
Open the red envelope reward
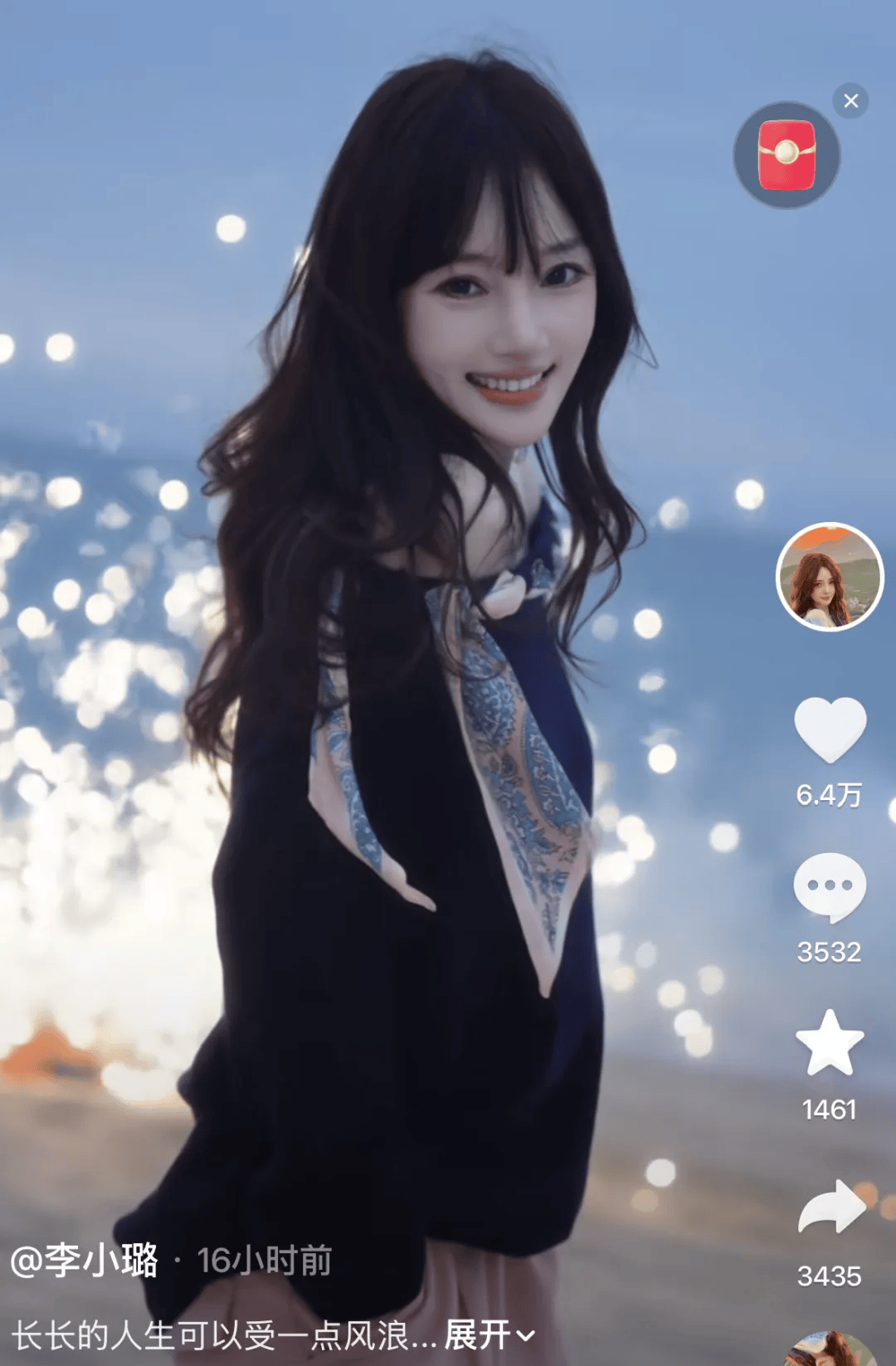[786, 155]
